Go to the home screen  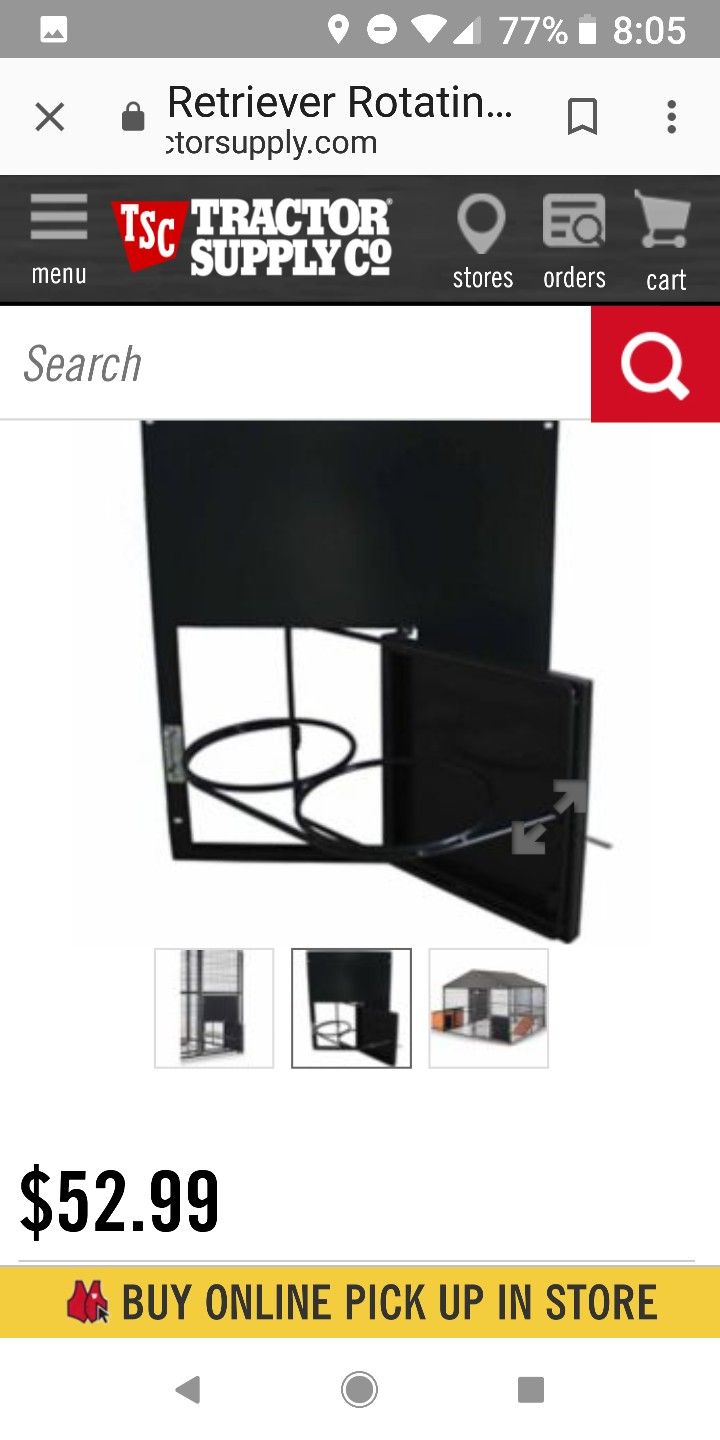tap(359, 1389)
